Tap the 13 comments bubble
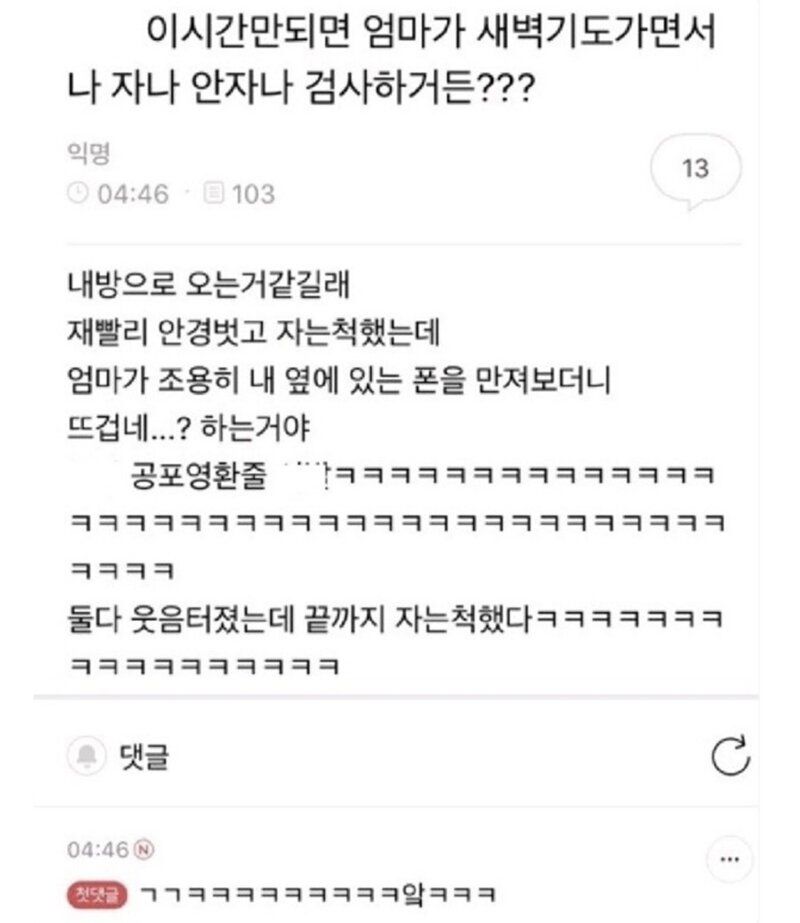Viewport: 800px width, 923px height. (695, 171)
